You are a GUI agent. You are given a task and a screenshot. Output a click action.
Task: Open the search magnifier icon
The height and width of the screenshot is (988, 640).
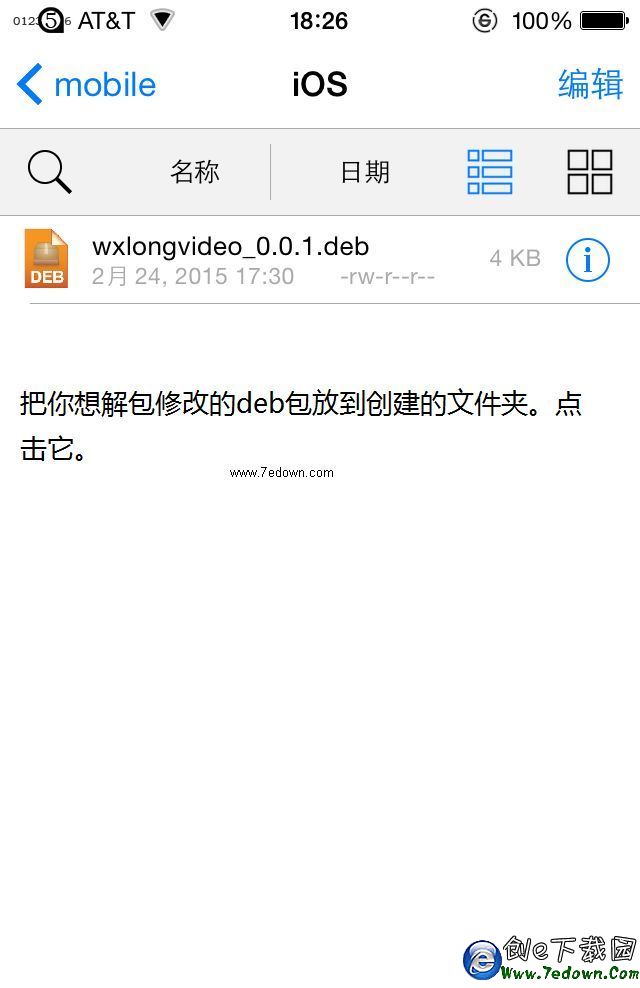(49, 172)
